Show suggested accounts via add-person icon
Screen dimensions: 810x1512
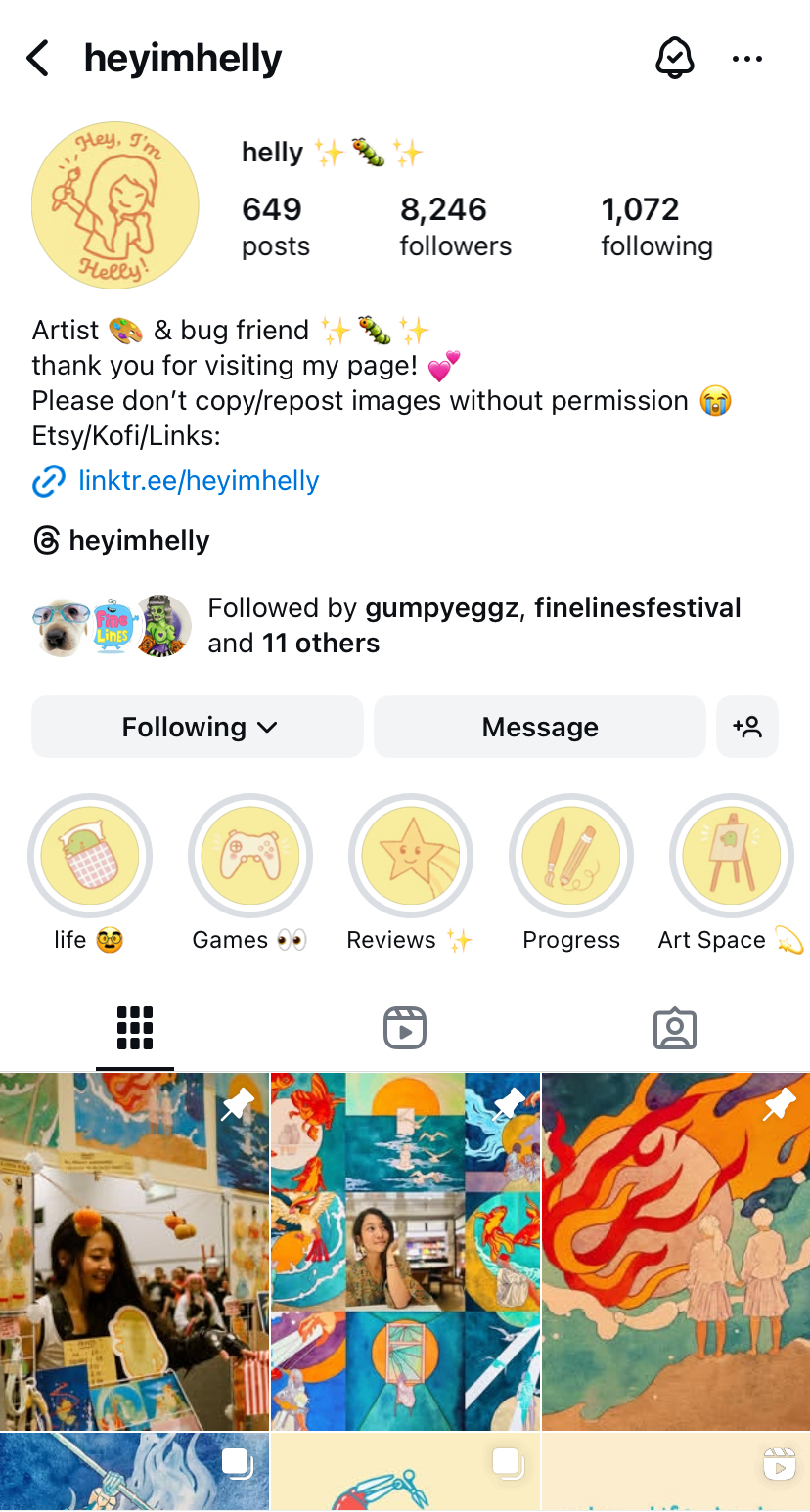[747, 727]
